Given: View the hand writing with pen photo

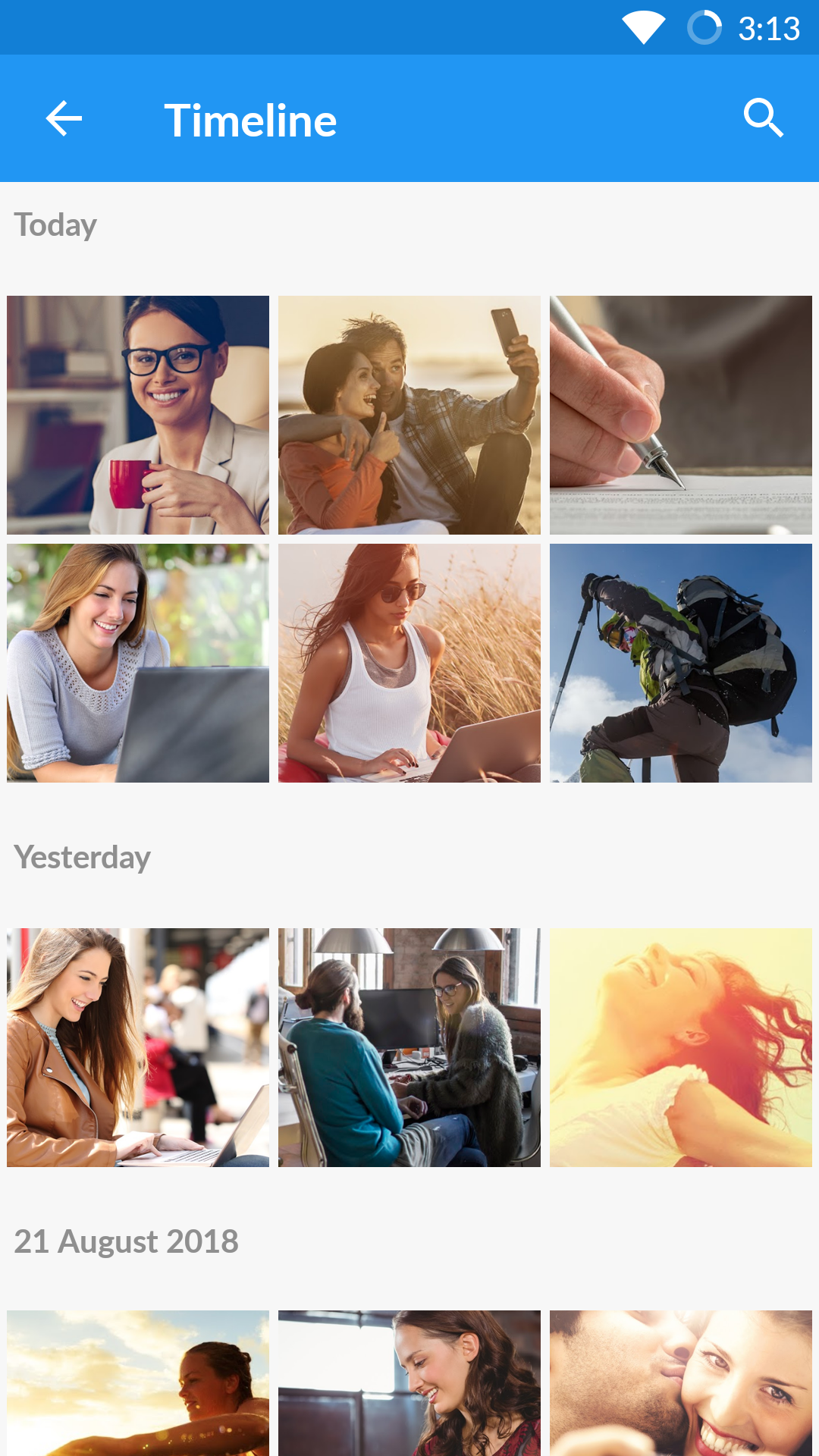Looking at the screenshot, I should [x=680, y=415].
